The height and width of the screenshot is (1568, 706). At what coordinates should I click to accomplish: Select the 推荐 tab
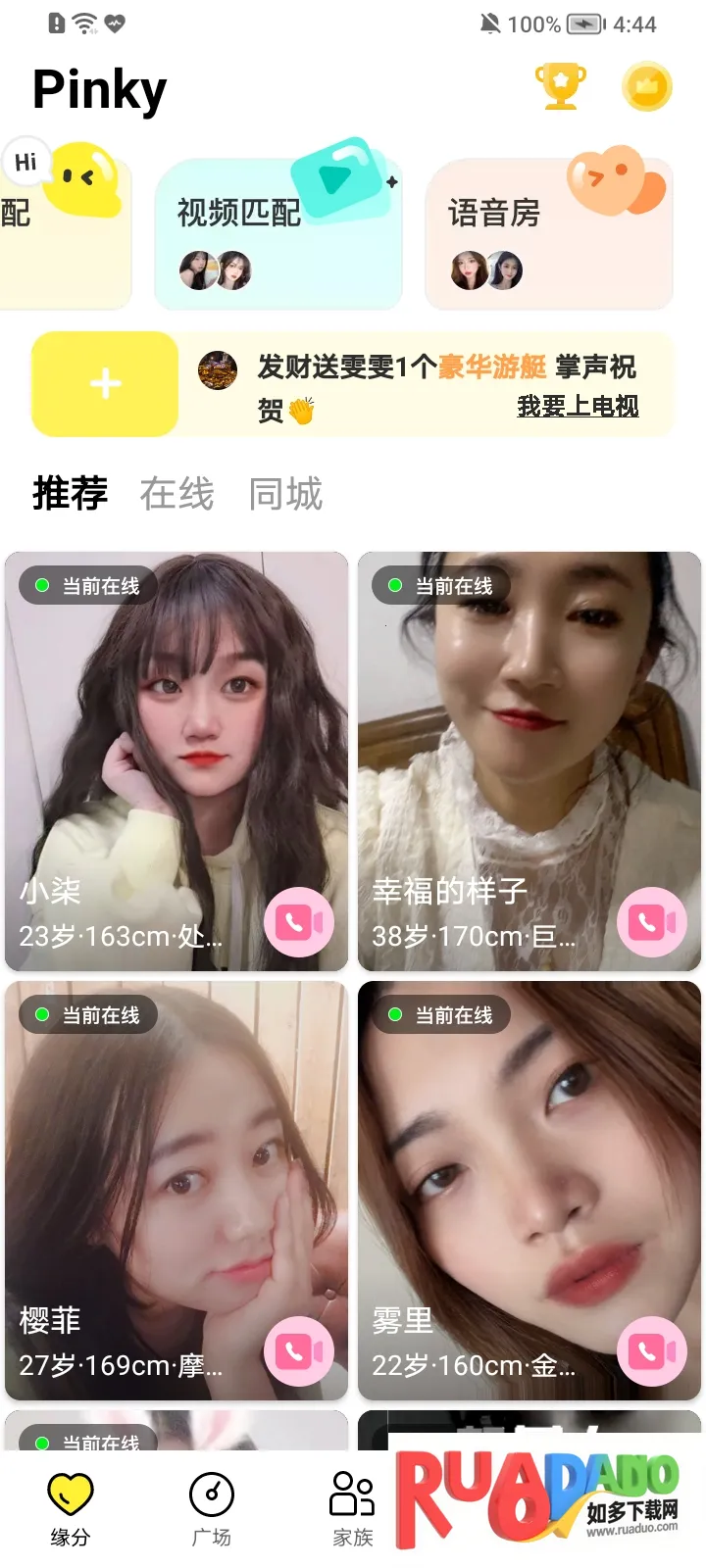tap(70, 494)
